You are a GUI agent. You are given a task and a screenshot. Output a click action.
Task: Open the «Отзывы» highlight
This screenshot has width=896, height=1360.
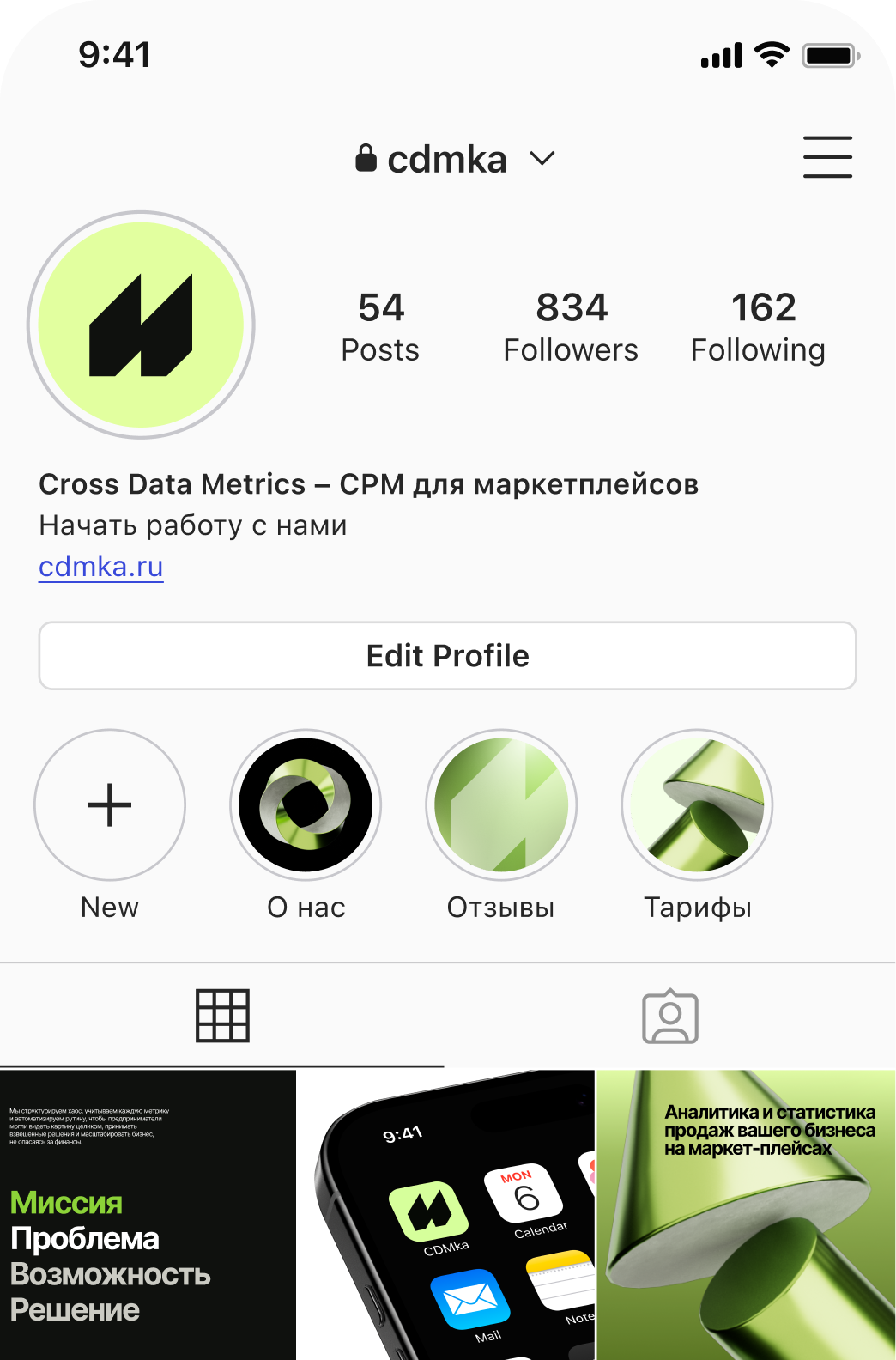click(x=501, y=805)
